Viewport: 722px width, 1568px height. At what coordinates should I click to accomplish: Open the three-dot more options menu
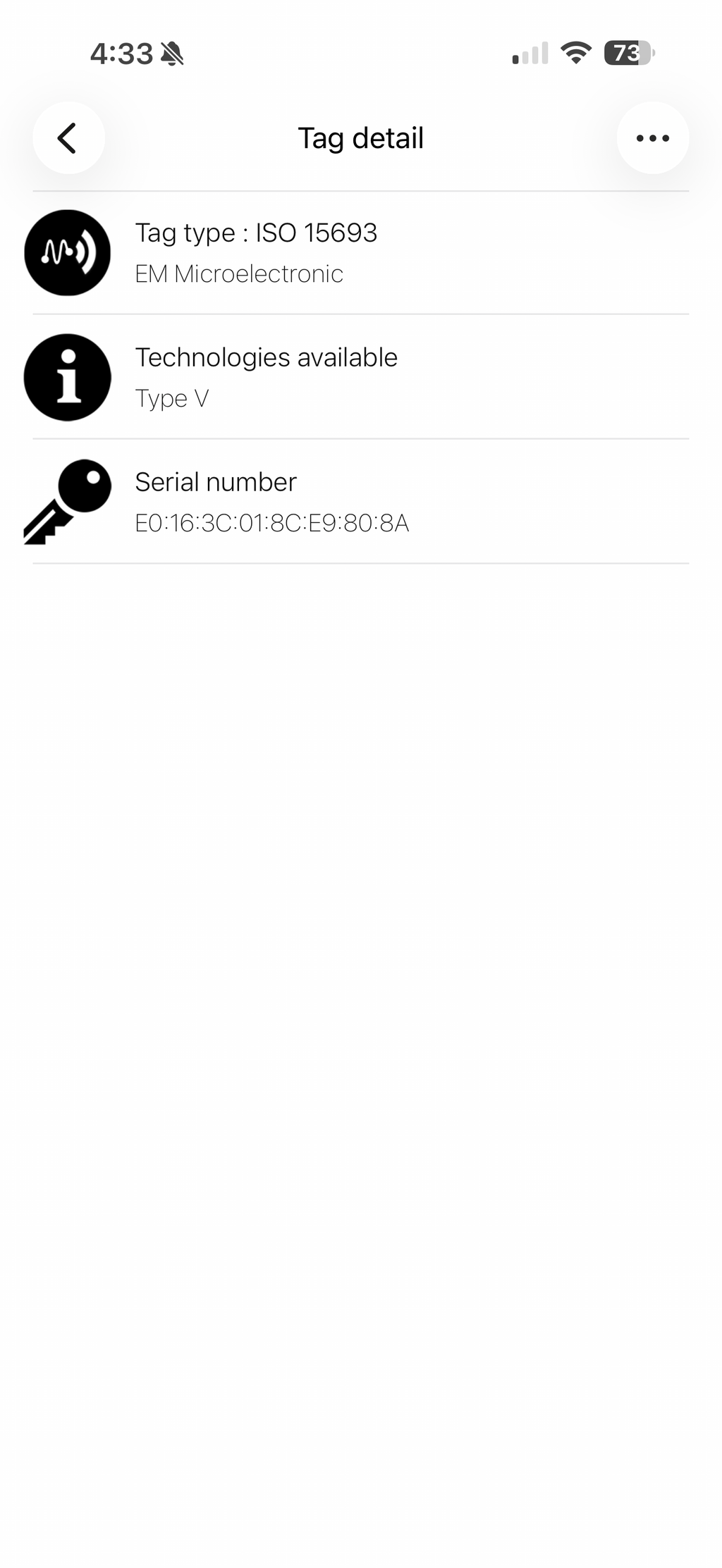coord(652,138)
